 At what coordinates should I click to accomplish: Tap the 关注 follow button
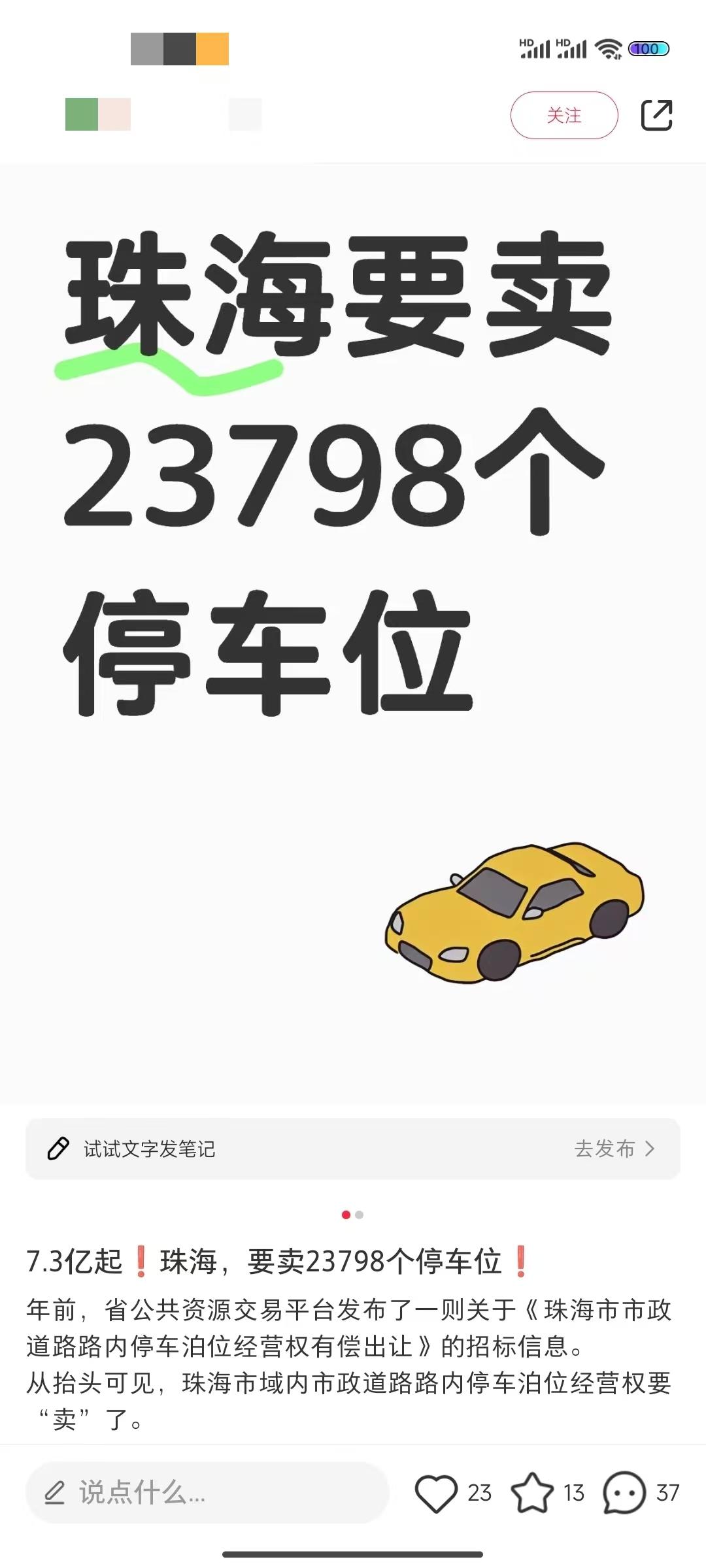(x=563, y=116)
